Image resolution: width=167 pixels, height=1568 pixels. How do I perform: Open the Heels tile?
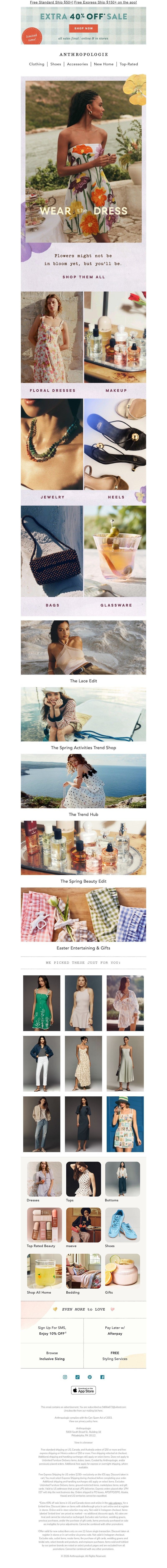coord(115,451)
